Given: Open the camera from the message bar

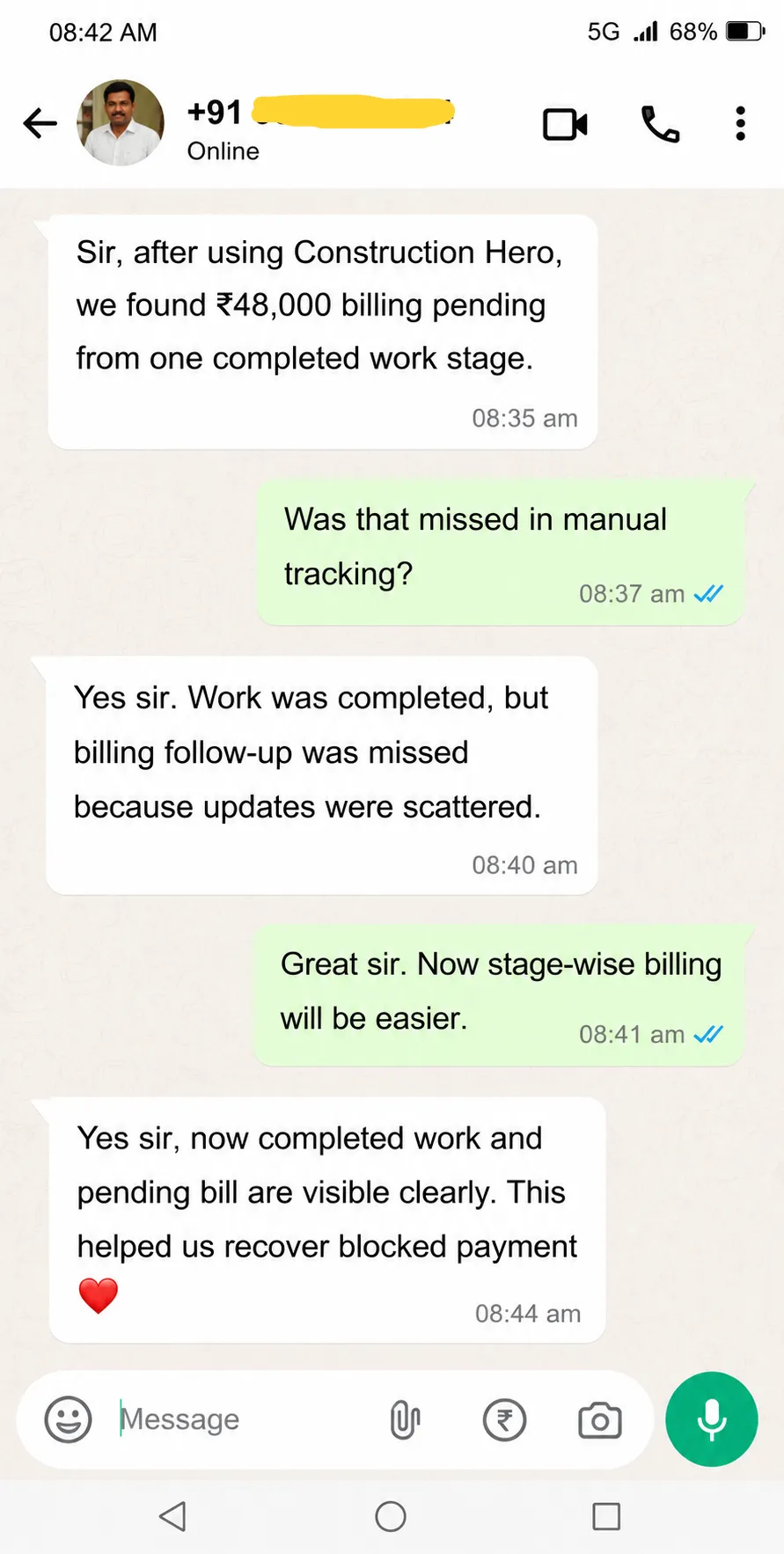Looking at the screenshot, I should (600, 1420).
